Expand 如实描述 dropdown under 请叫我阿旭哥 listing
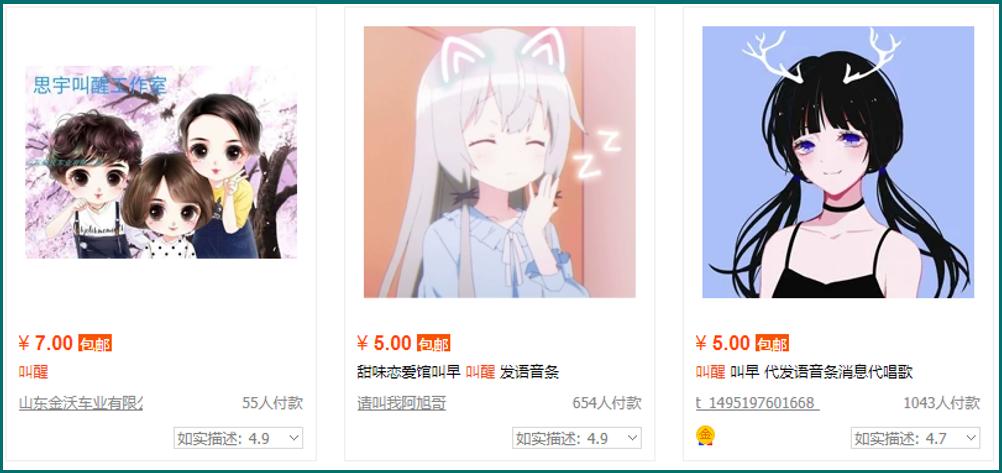 click(x=576, y=438)
